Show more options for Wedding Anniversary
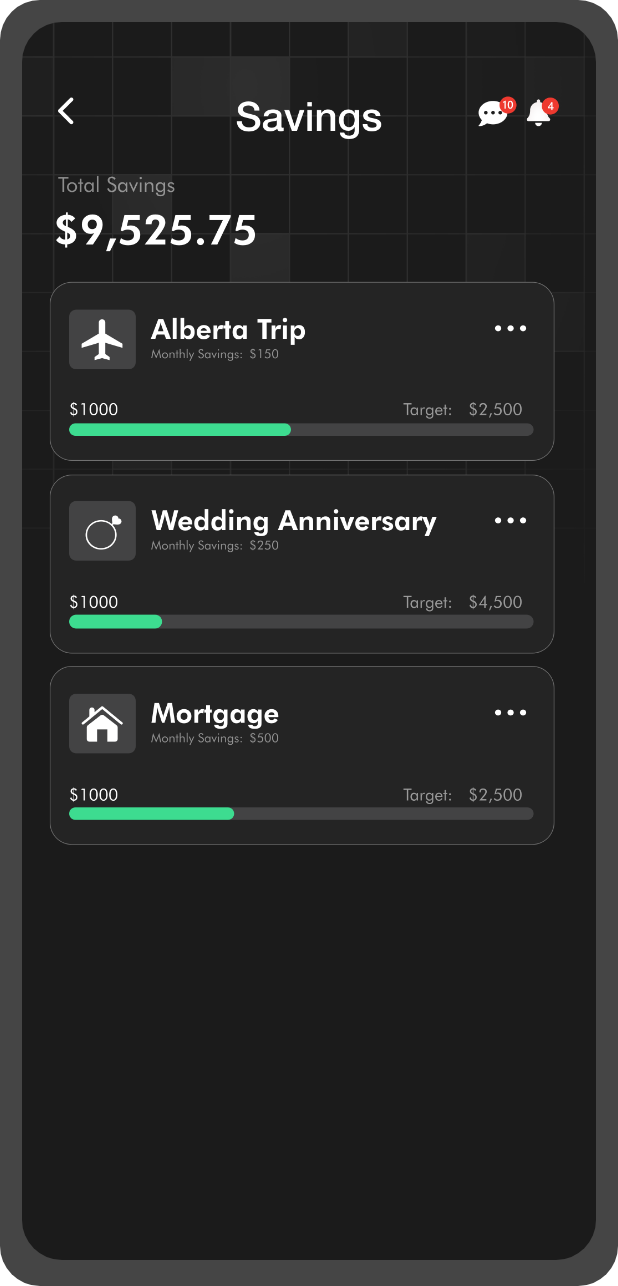Screen dimensions: 618x1286 pyautogui.click(x=510, y=521)
